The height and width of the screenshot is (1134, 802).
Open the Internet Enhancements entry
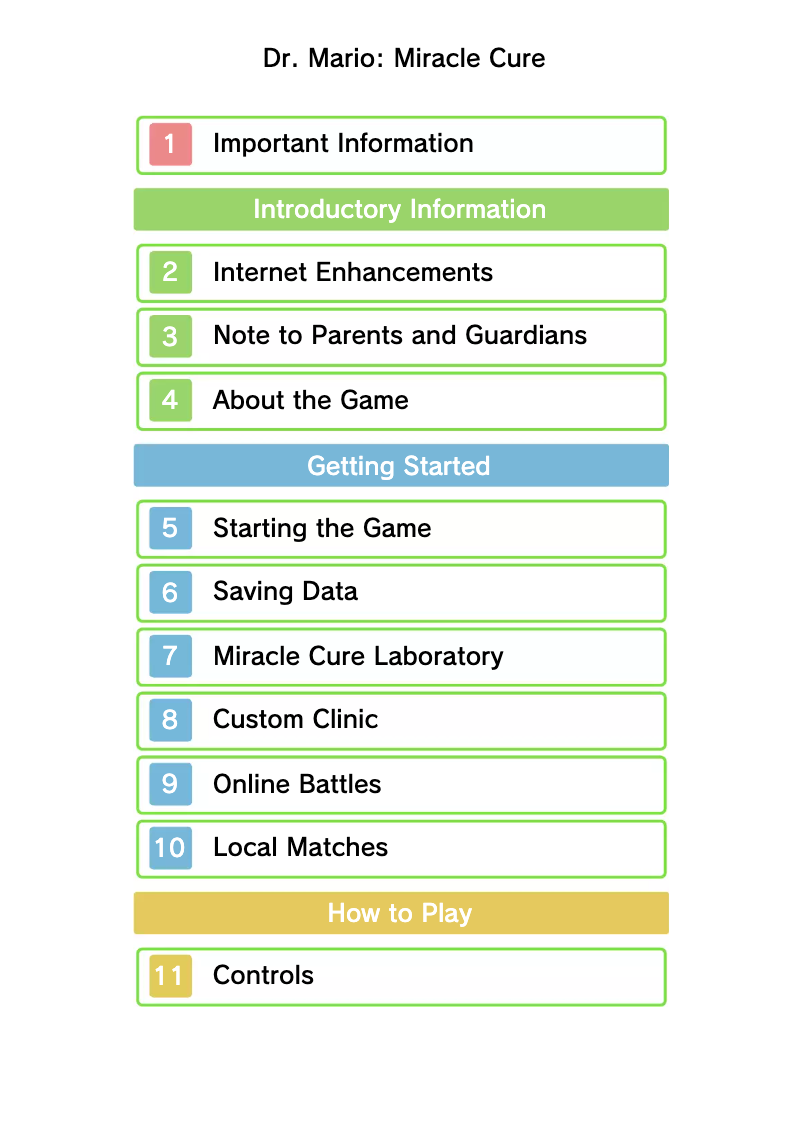click(400, 272)
